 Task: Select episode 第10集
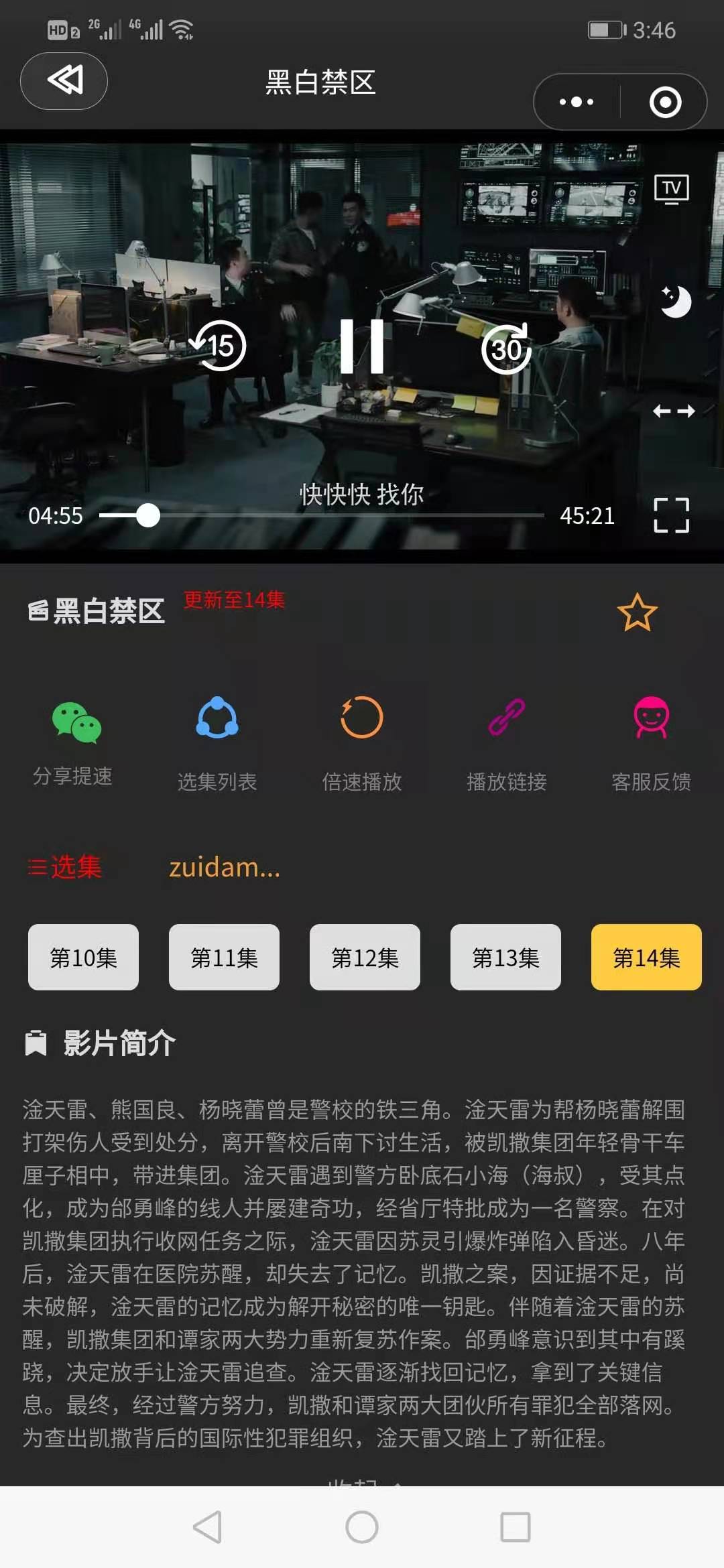coord(83,957)
